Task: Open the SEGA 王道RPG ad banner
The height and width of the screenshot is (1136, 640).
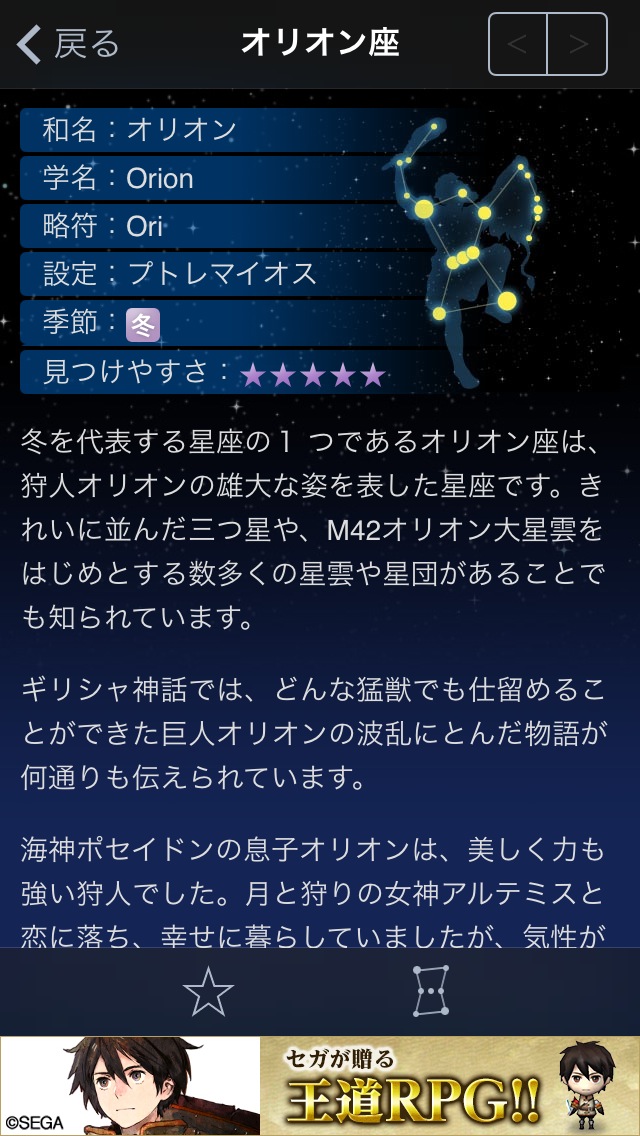Action: point(320,1086)
